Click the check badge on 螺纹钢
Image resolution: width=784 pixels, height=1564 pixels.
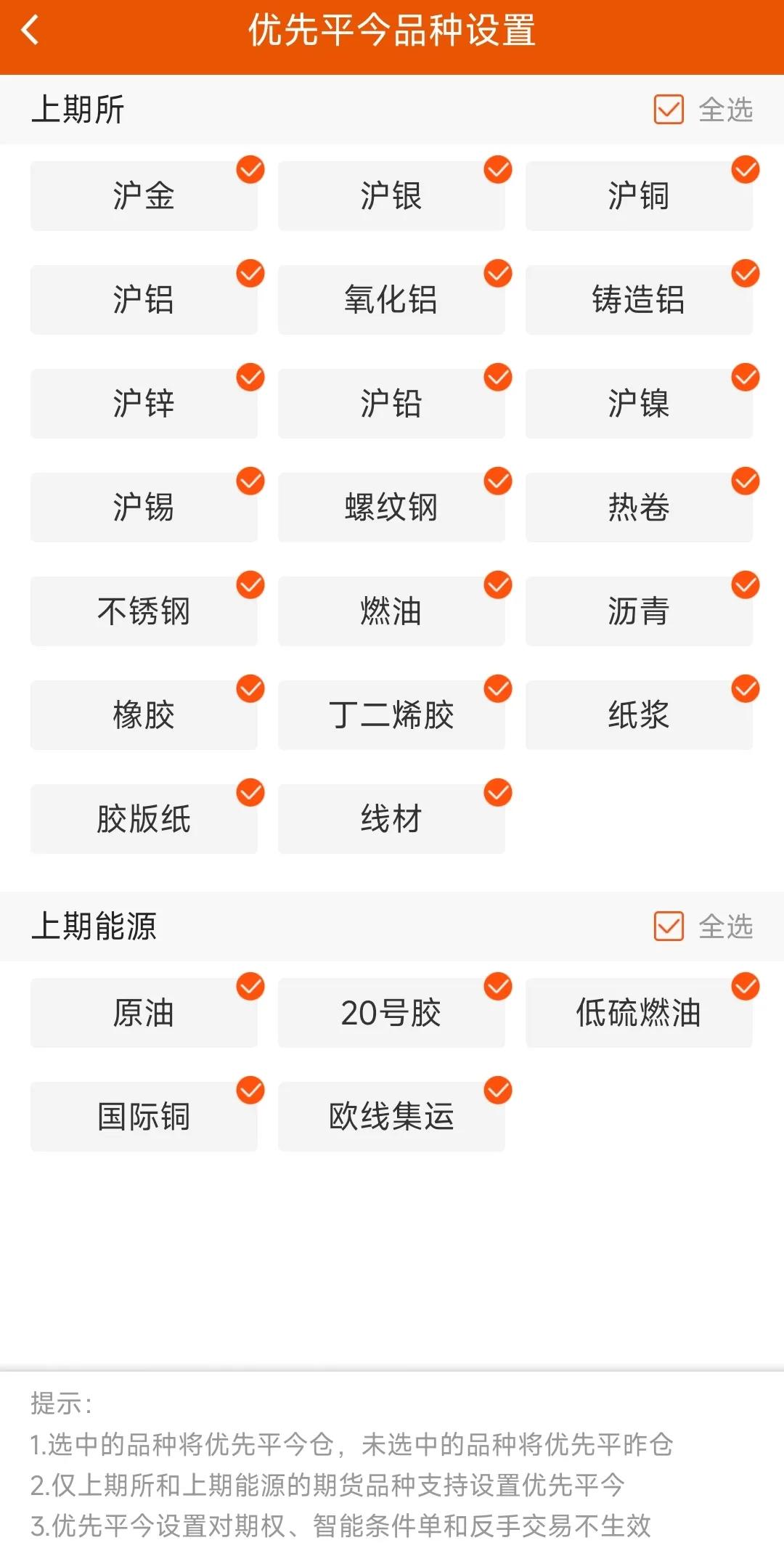click(497, 481)
